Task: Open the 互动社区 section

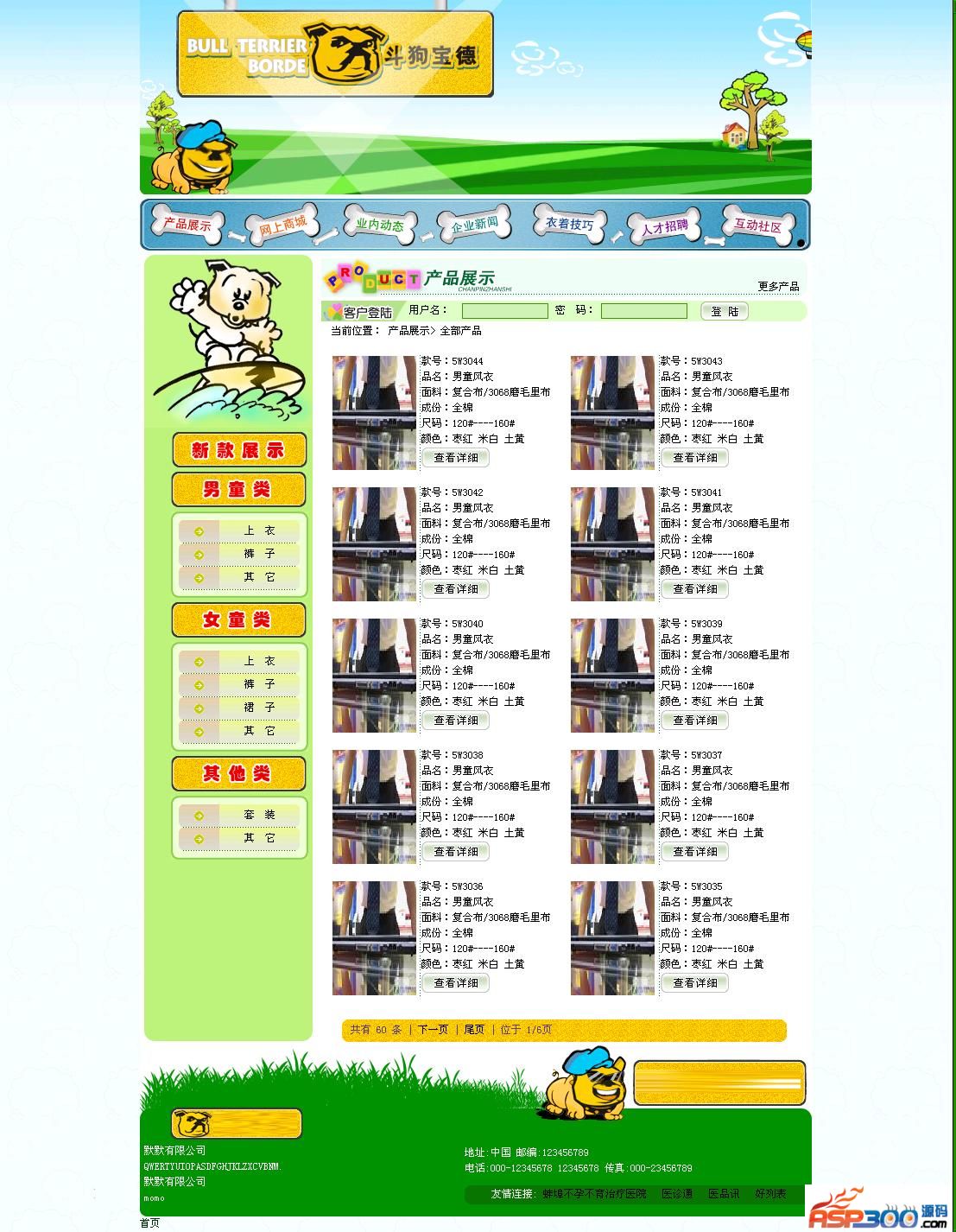Action: (757, 225)
